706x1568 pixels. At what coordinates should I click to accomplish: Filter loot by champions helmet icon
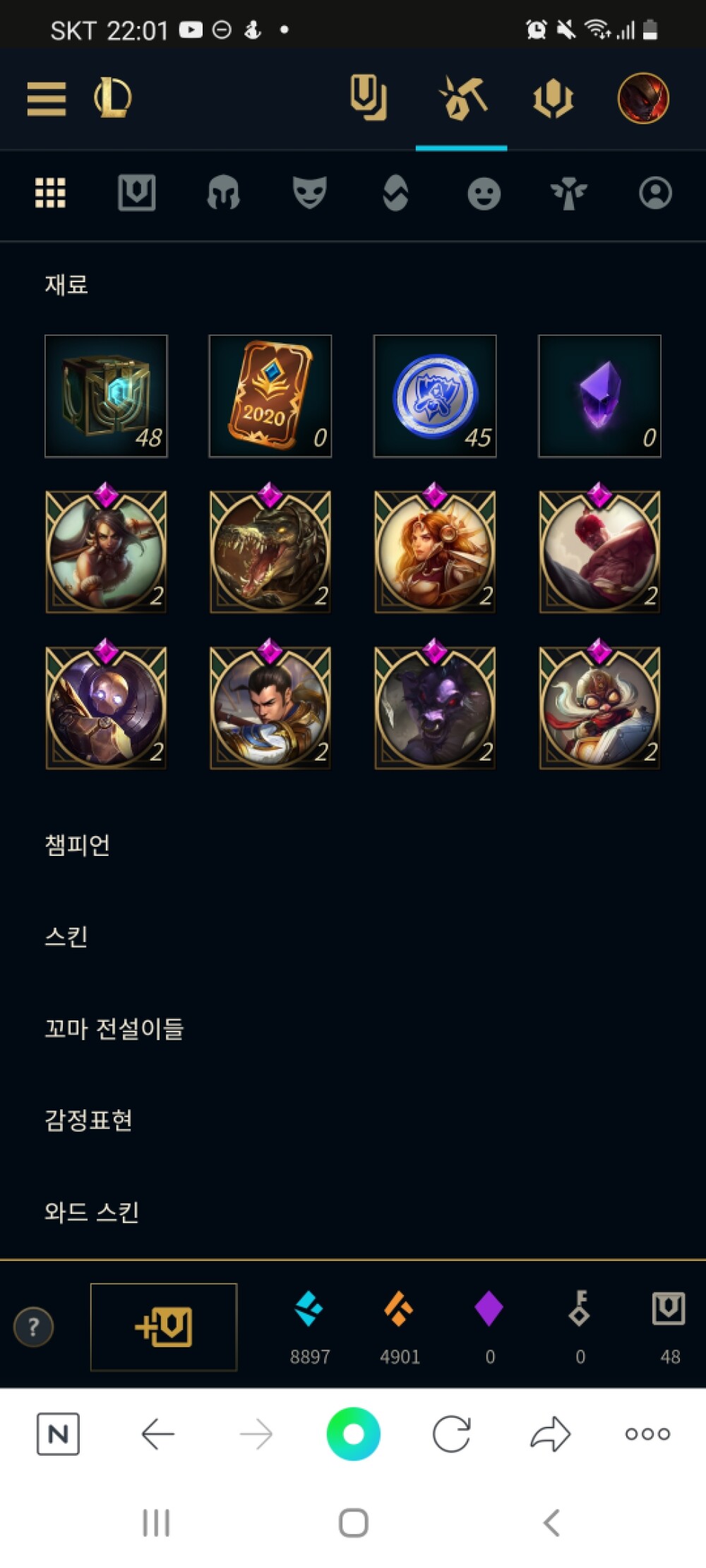tap(223, 193)
